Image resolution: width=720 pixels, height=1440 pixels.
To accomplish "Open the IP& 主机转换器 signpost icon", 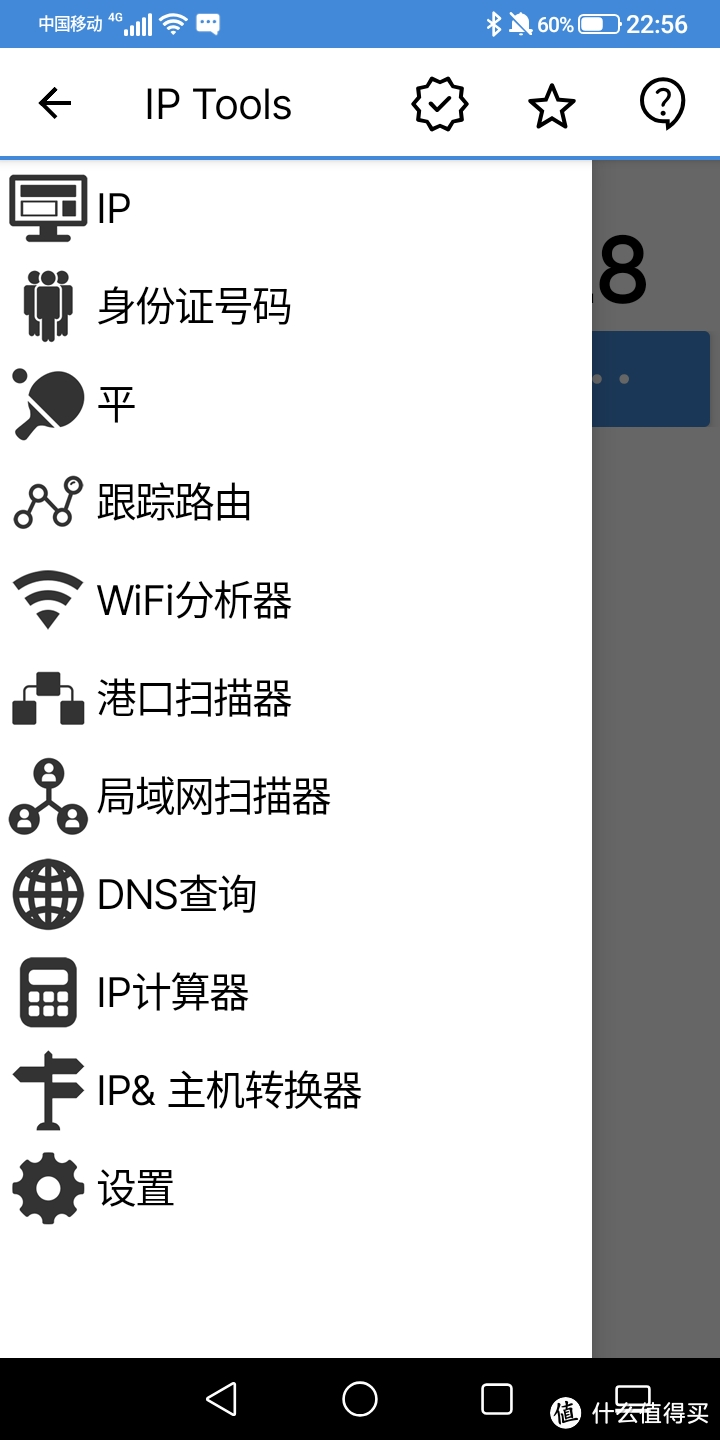I will [x=47, y=1088].
